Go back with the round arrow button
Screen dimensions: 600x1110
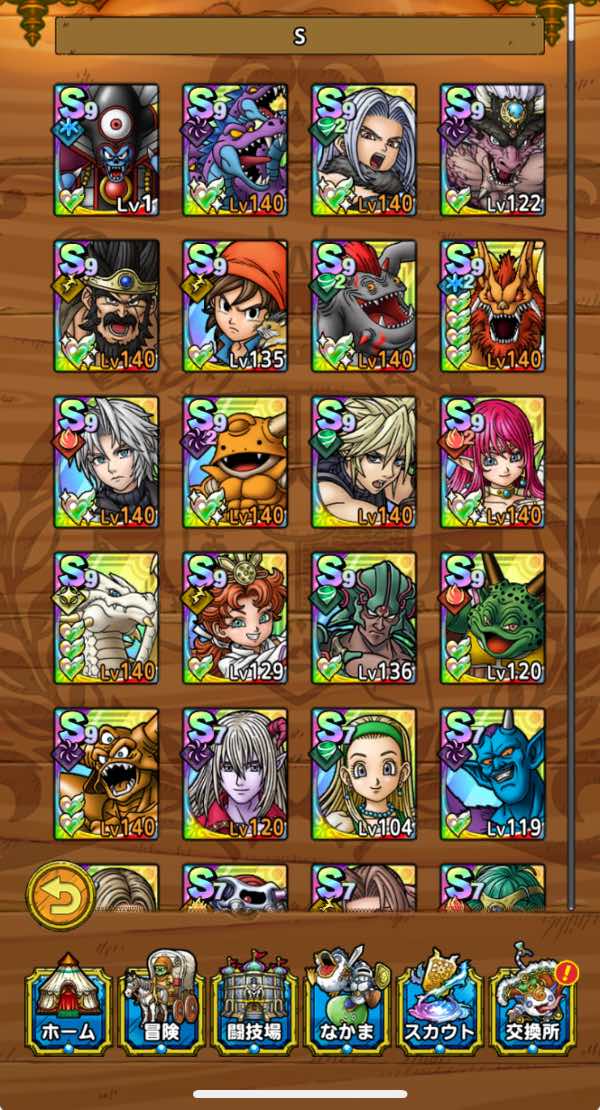60,896
